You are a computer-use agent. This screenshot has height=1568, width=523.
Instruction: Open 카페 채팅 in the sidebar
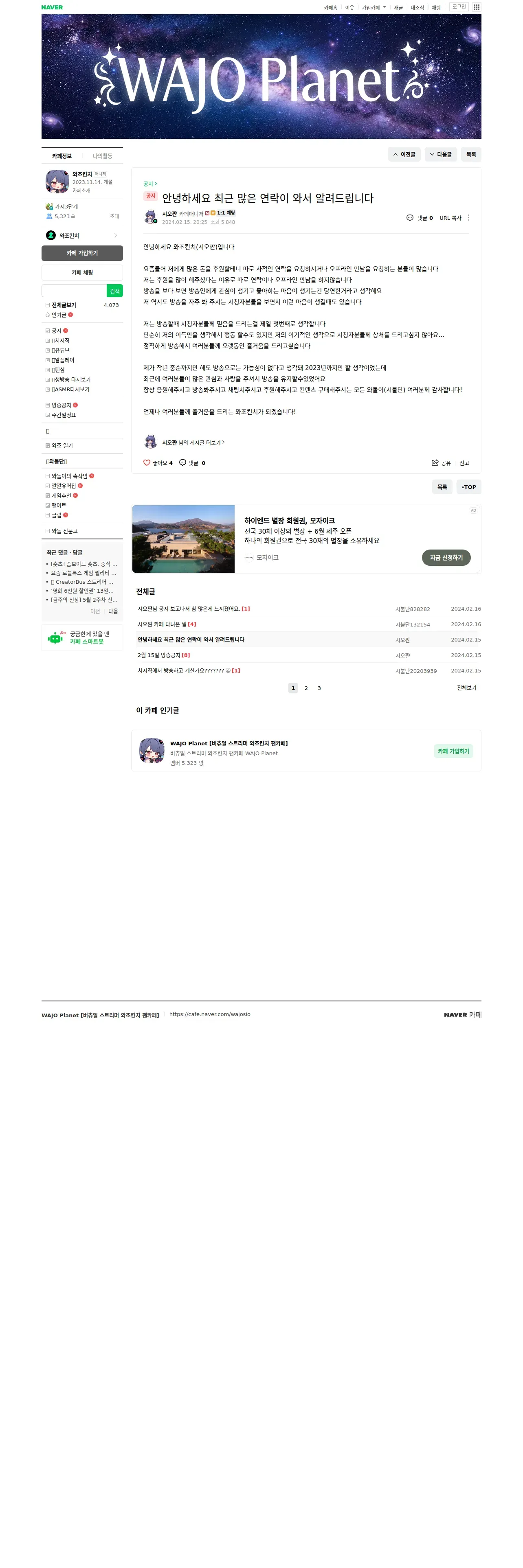click(82, 273)
